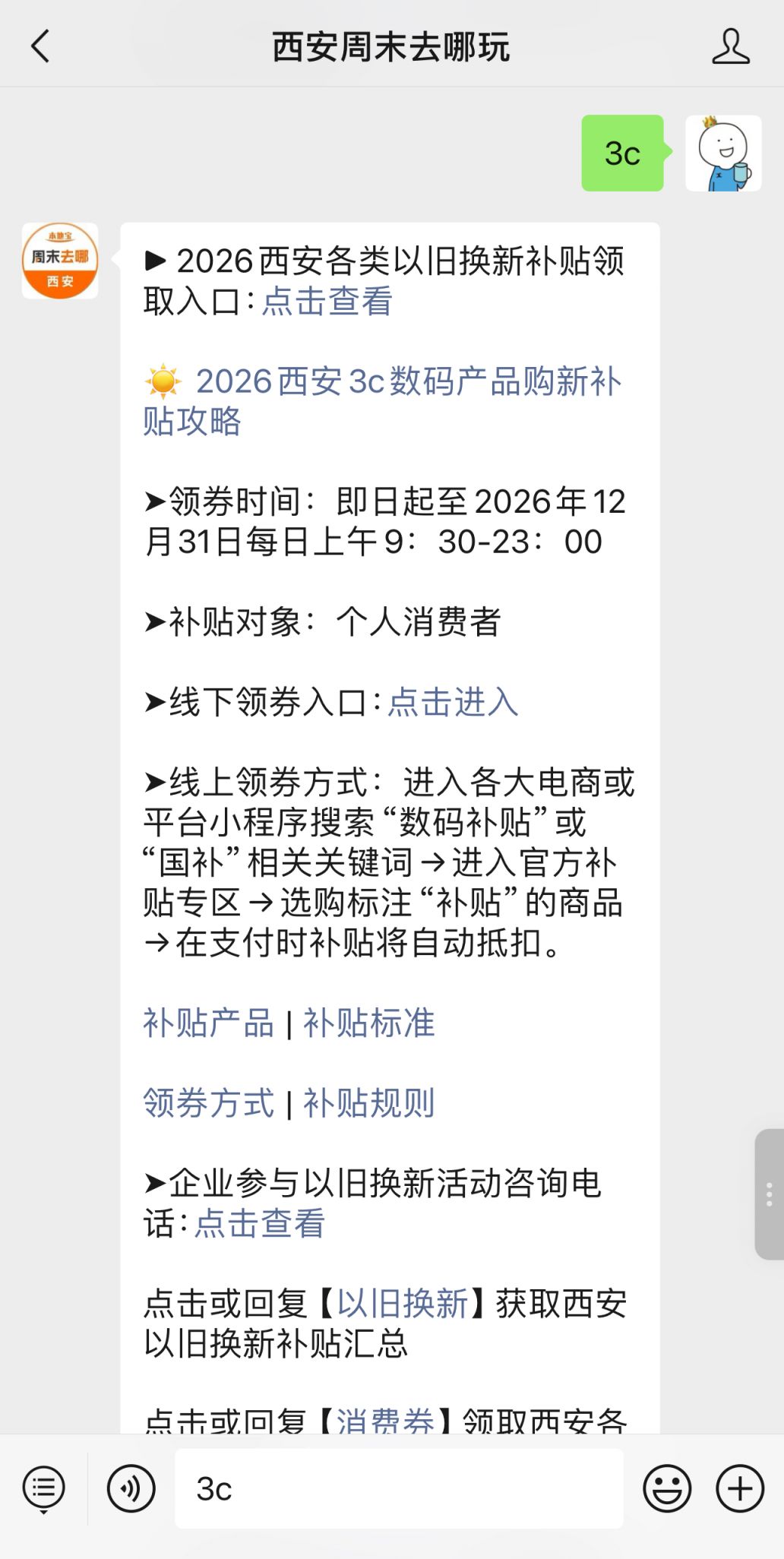Open 点击查看 for 企业咨询电话
This screenshot has width=784, height=1559.
[260, 1224]
